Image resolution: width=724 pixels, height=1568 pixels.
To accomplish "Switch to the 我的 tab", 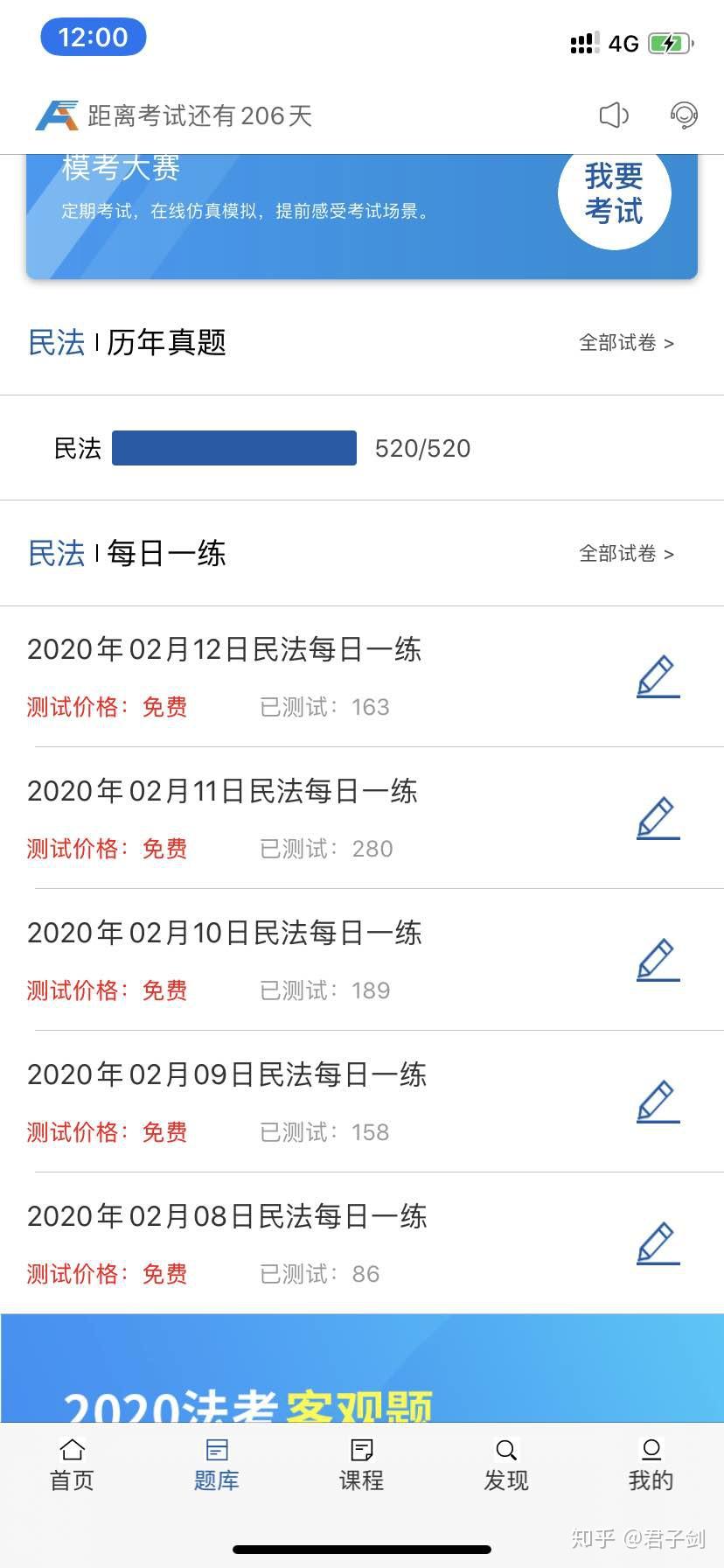I will pos(651,1466).
